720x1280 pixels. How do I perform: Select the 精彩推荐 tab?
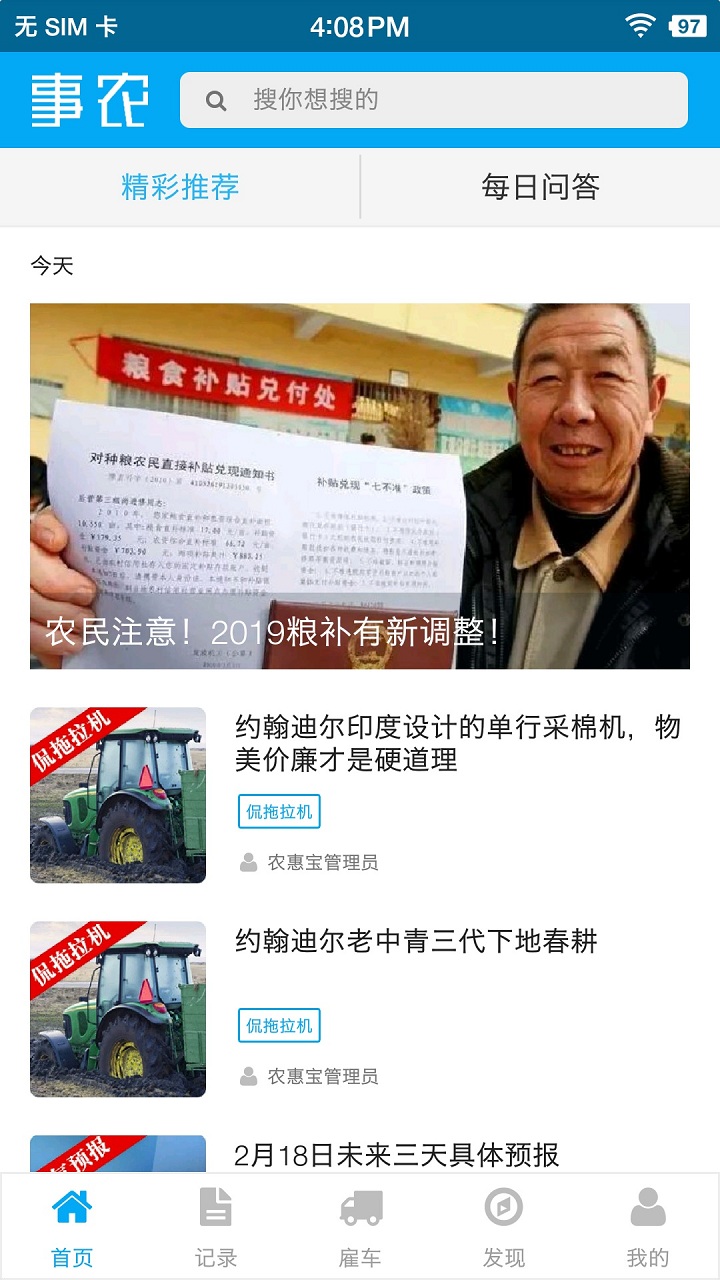click(180, 187)
